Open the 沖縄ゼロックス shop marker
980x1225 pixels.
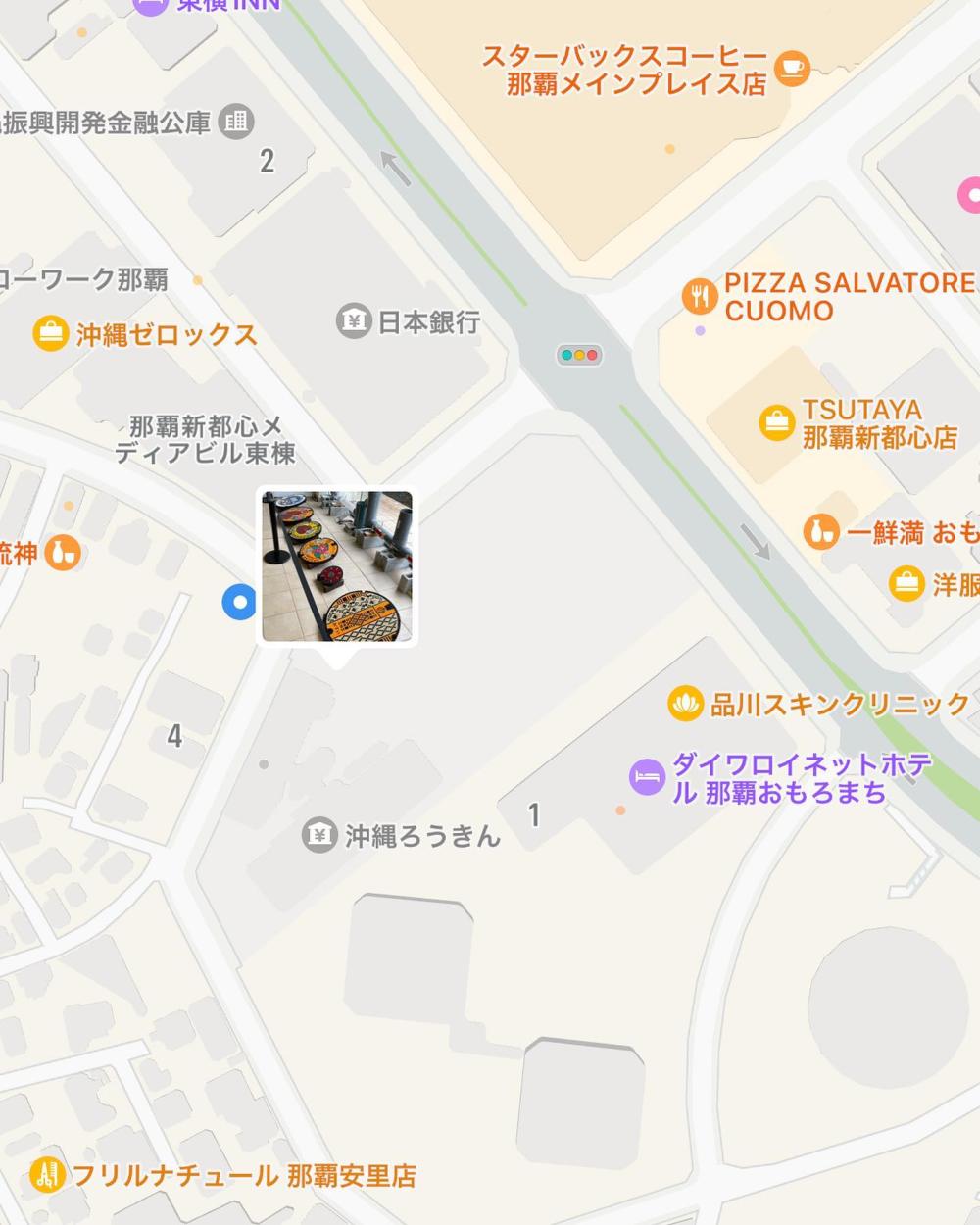click(49, 333)
